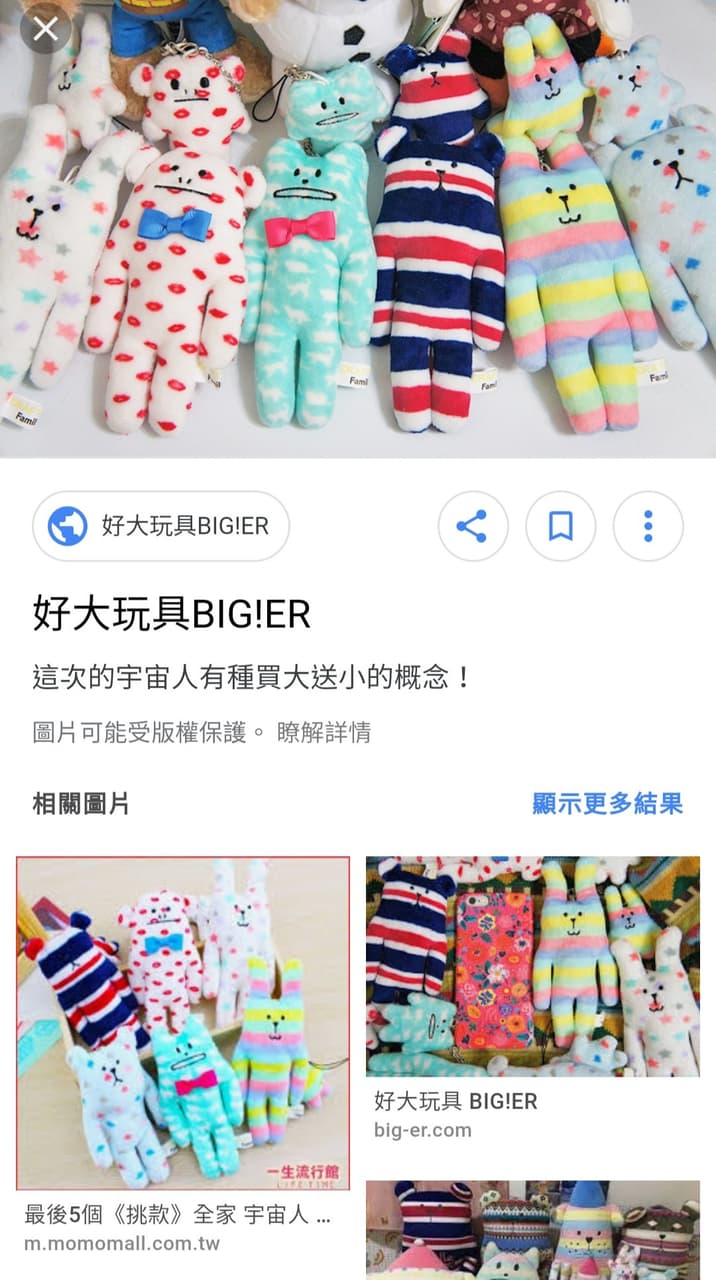Open 瞭解詳情 copyright details link
716x1280 pixels.
[x=324, y=733]
